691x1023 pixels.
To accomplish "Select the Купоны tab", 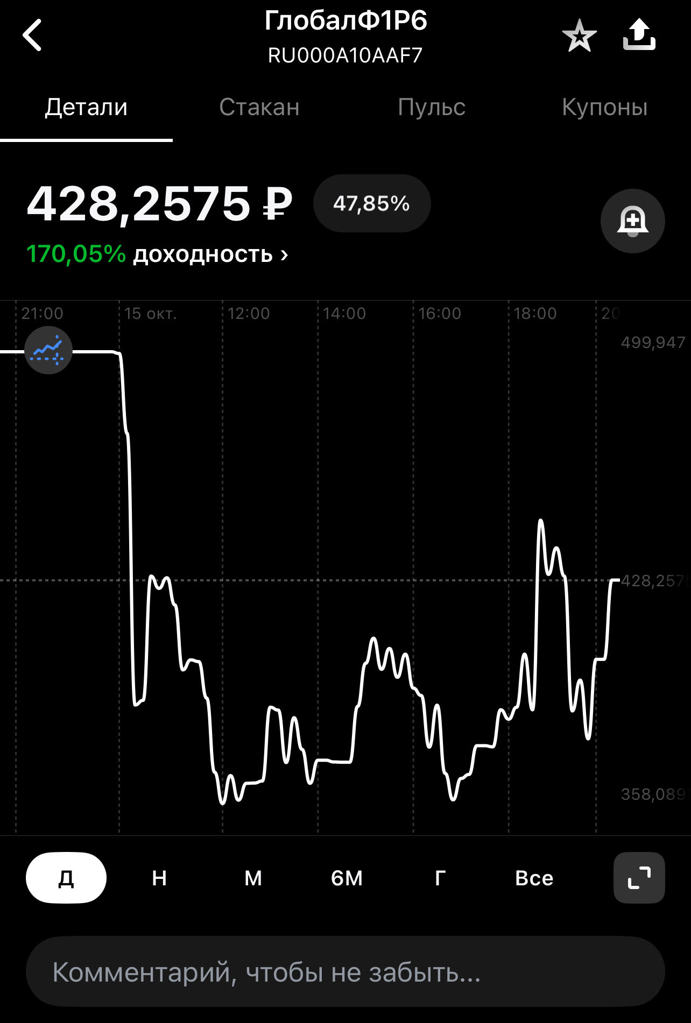I will click(x=604, y=107).
